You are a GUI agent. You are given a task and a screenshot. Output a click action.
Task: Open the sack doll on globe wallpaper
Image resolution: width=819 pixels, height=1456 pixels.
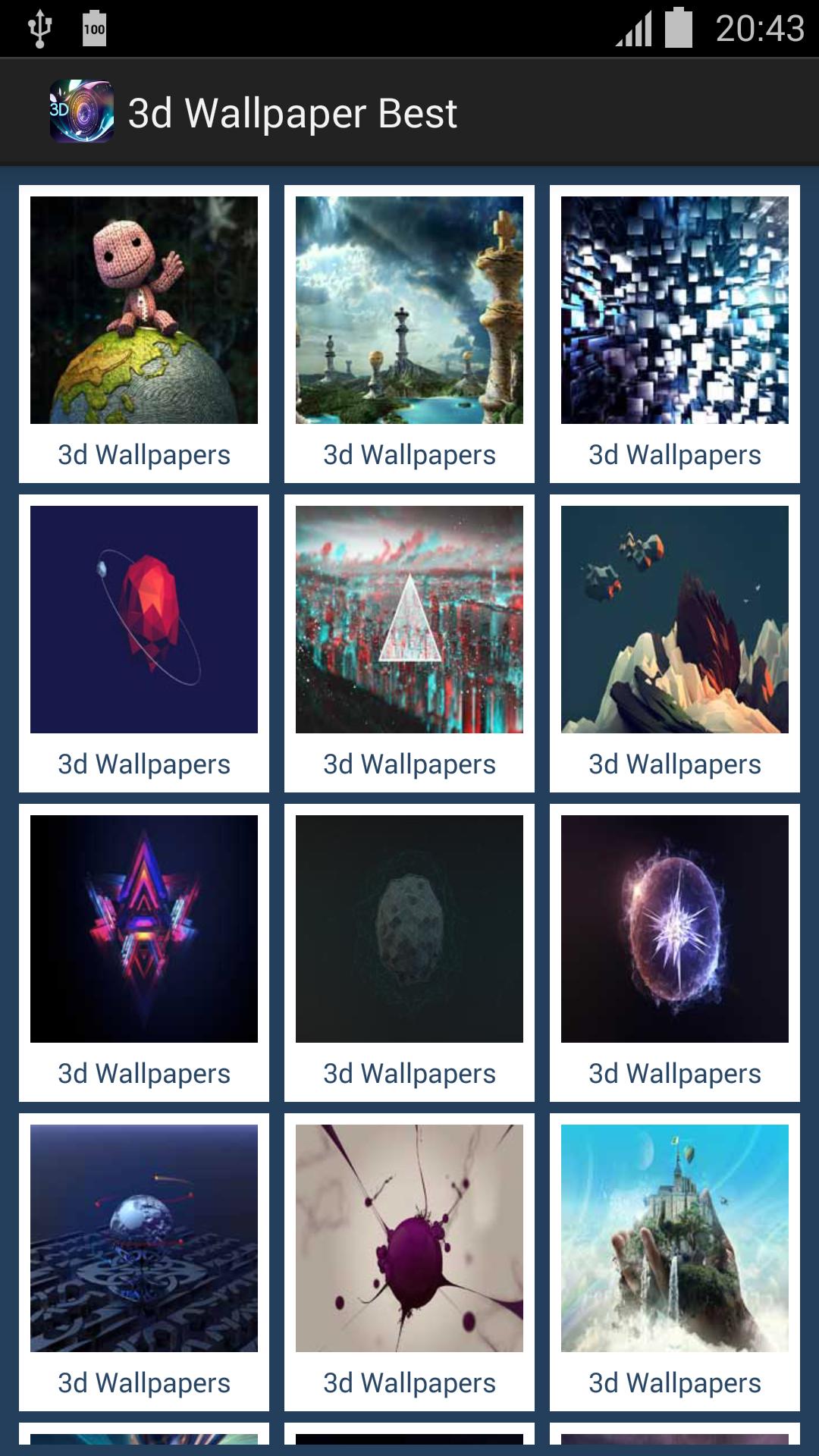click(144, 309)
